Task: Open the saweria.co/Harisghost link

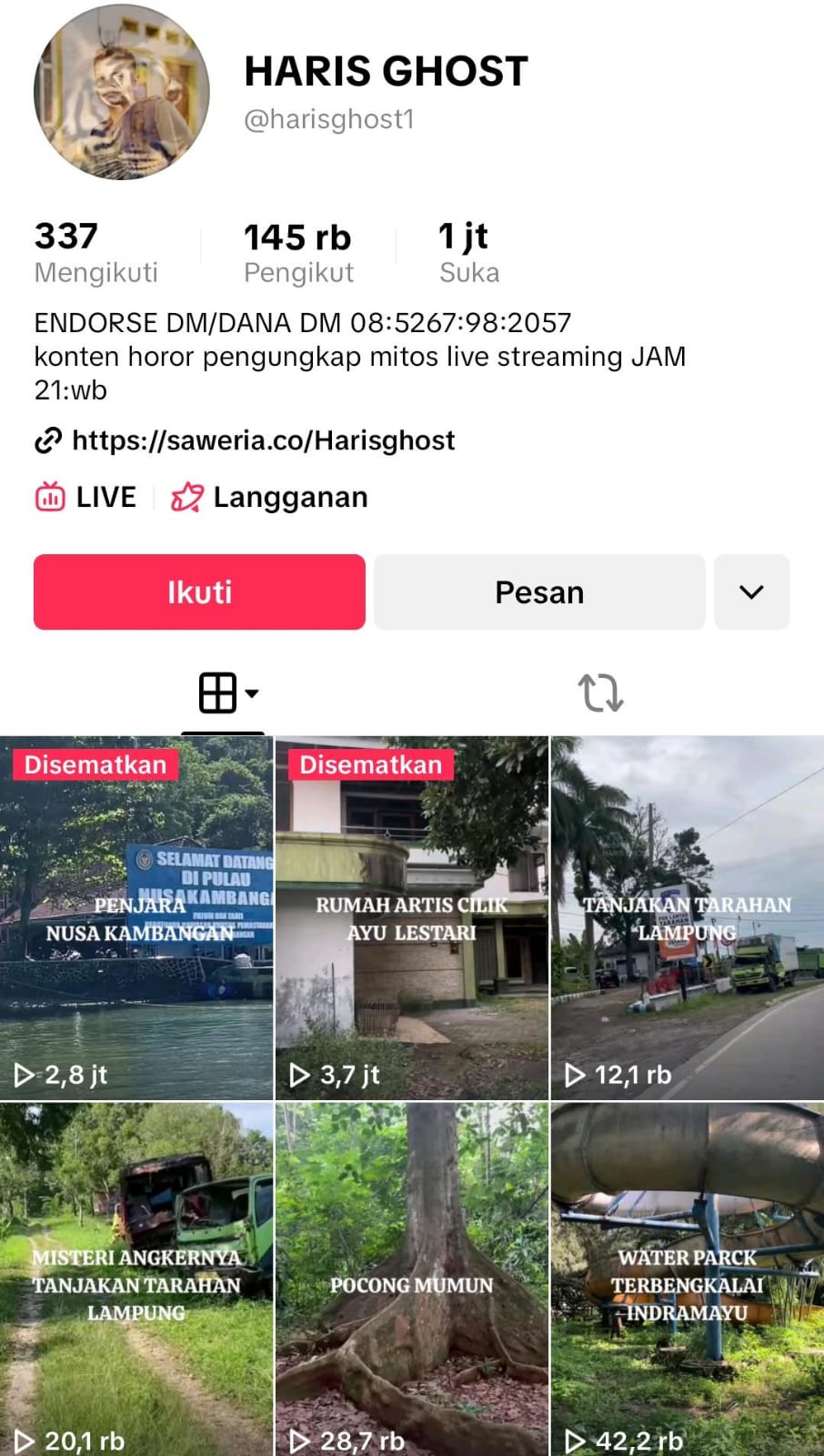Action: 262,440
